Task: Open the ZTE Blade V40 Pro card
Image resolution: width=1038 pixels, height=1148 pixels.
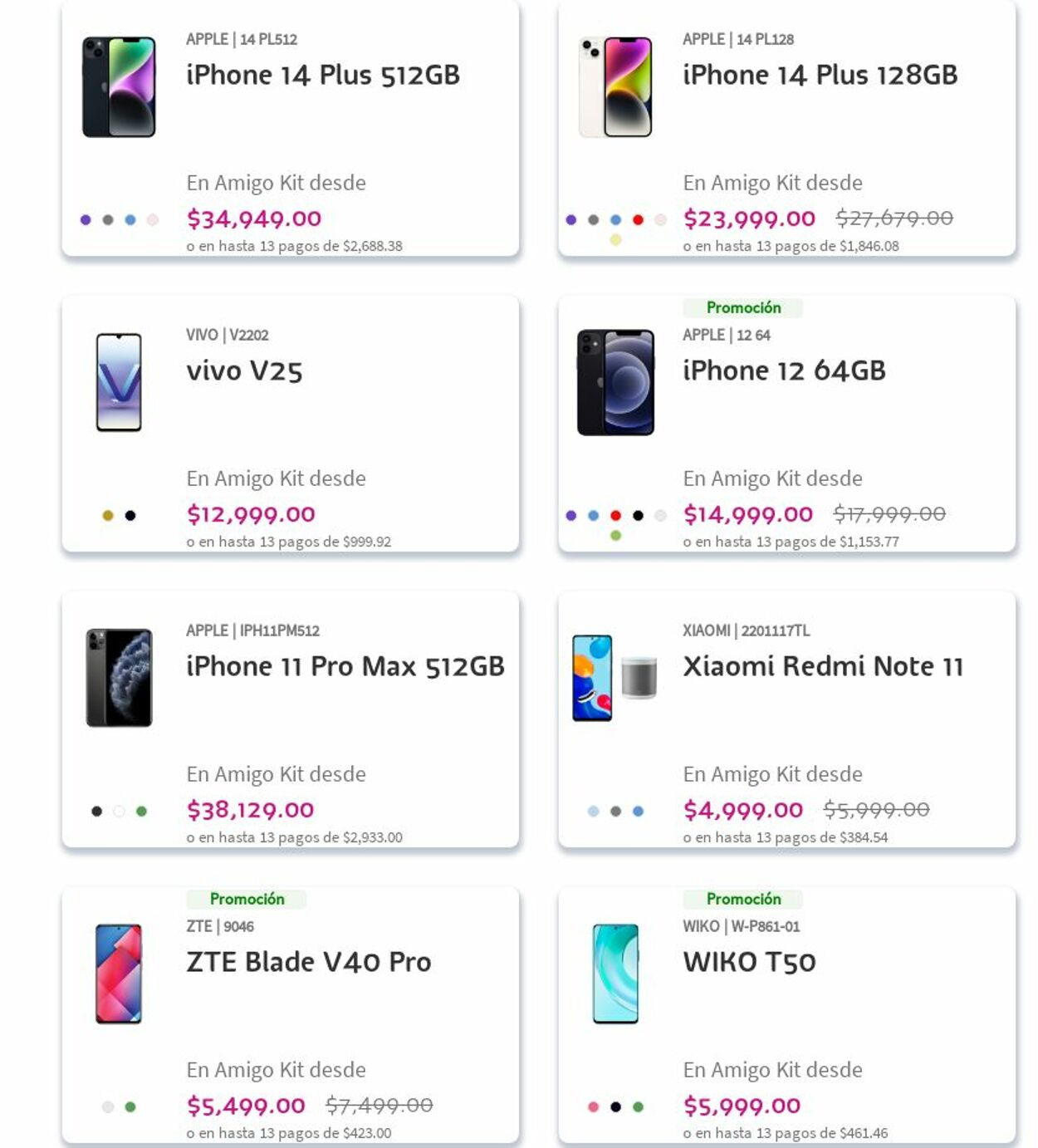Action: [x=308, y=963]
